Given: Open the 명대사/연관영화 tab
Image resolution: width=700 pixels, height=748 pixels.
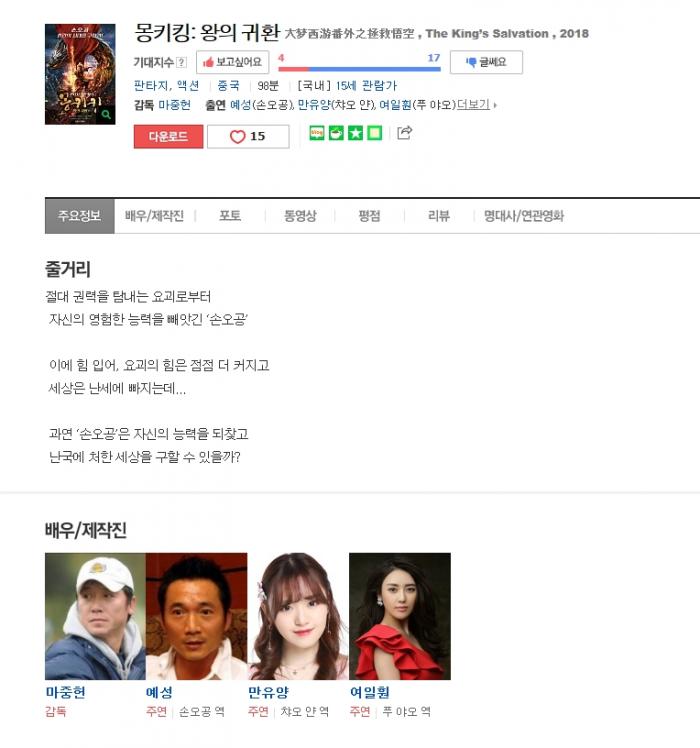Looking at the screenshot, I should click(x=524, y=216).
